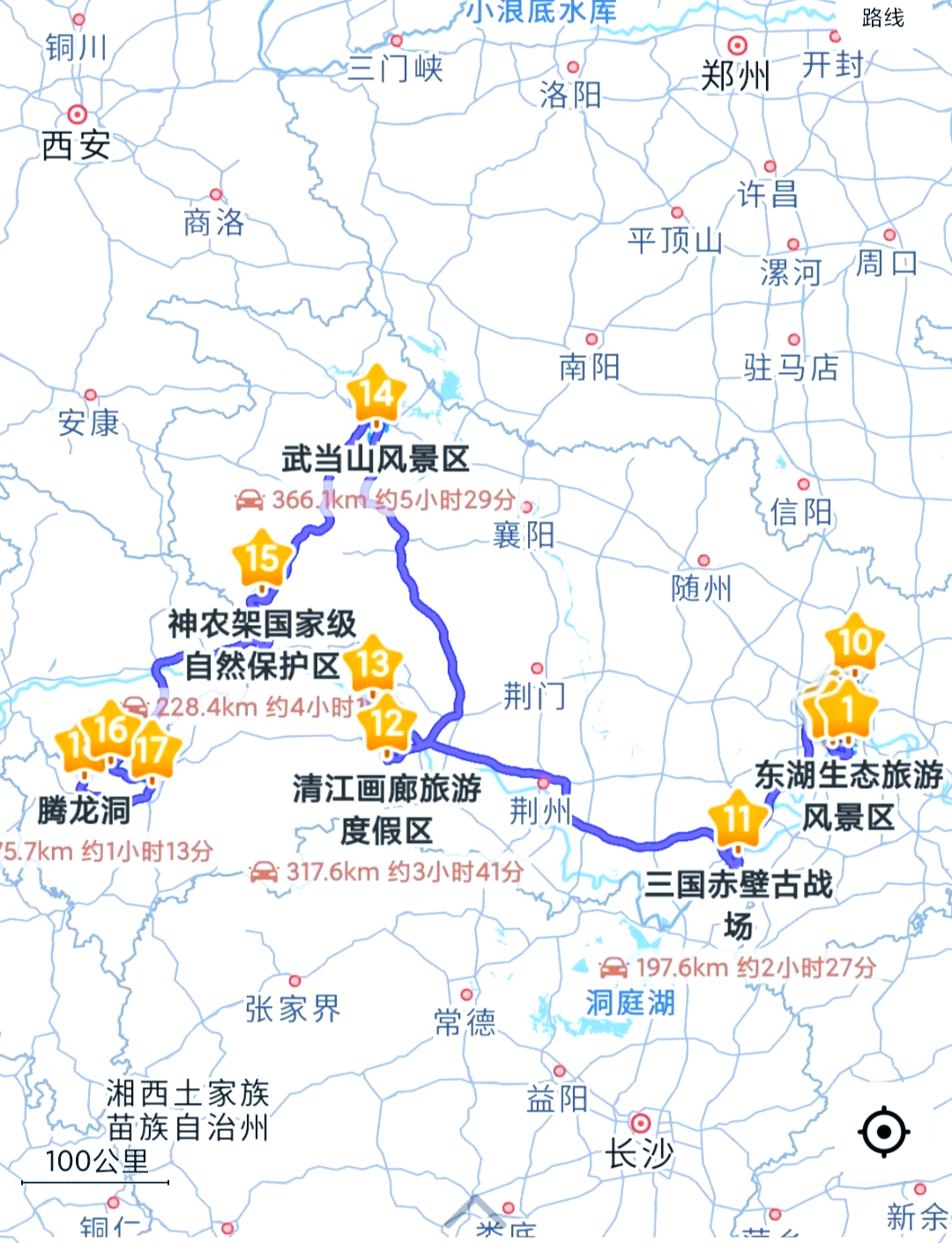This screenshot has width=952, height=1243.
Task: Open star marker 12 at 清江画廊
Action: 387,724
